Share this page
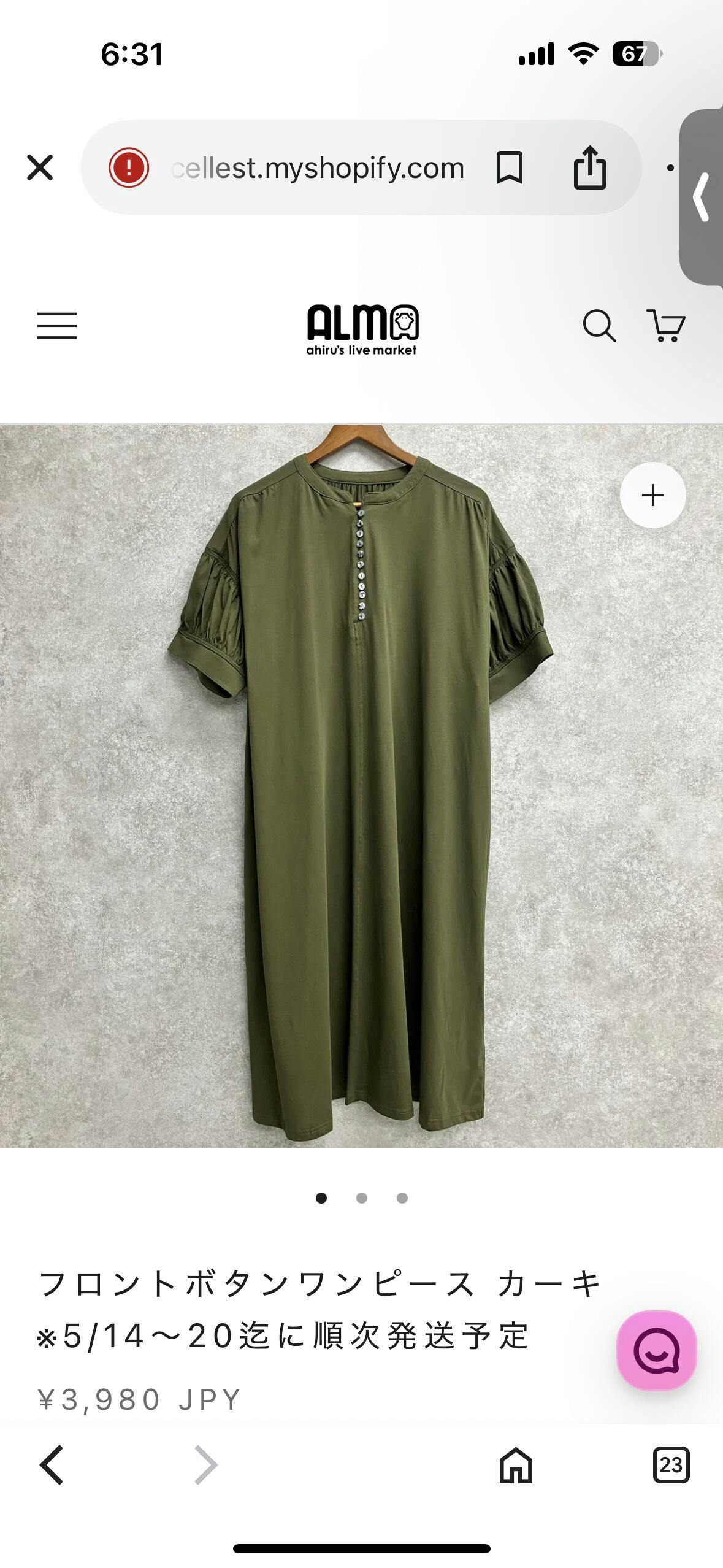The width and height of the screenshot is (723, 1568). (590, 167)
